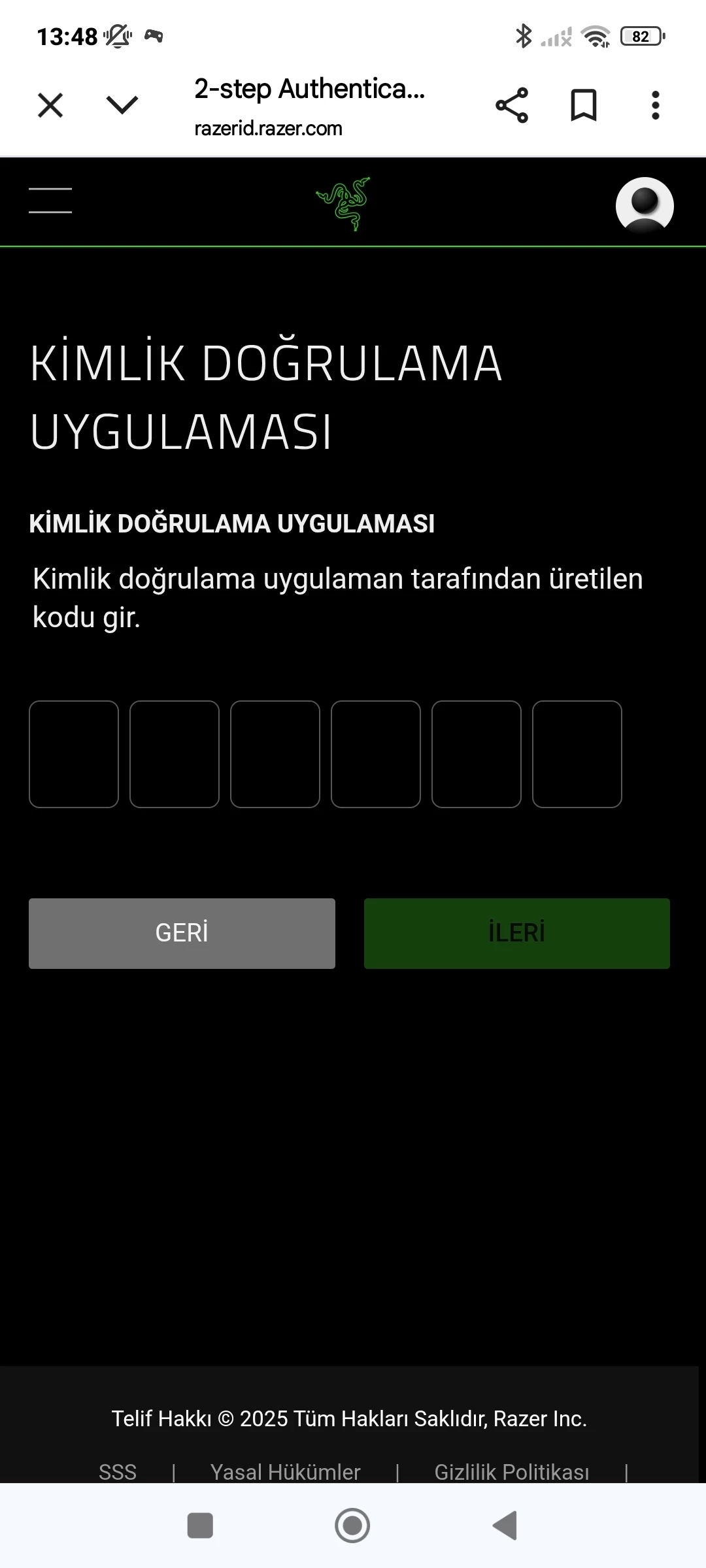
Task: Select the fourth code digit box
Action: (376, 754)
